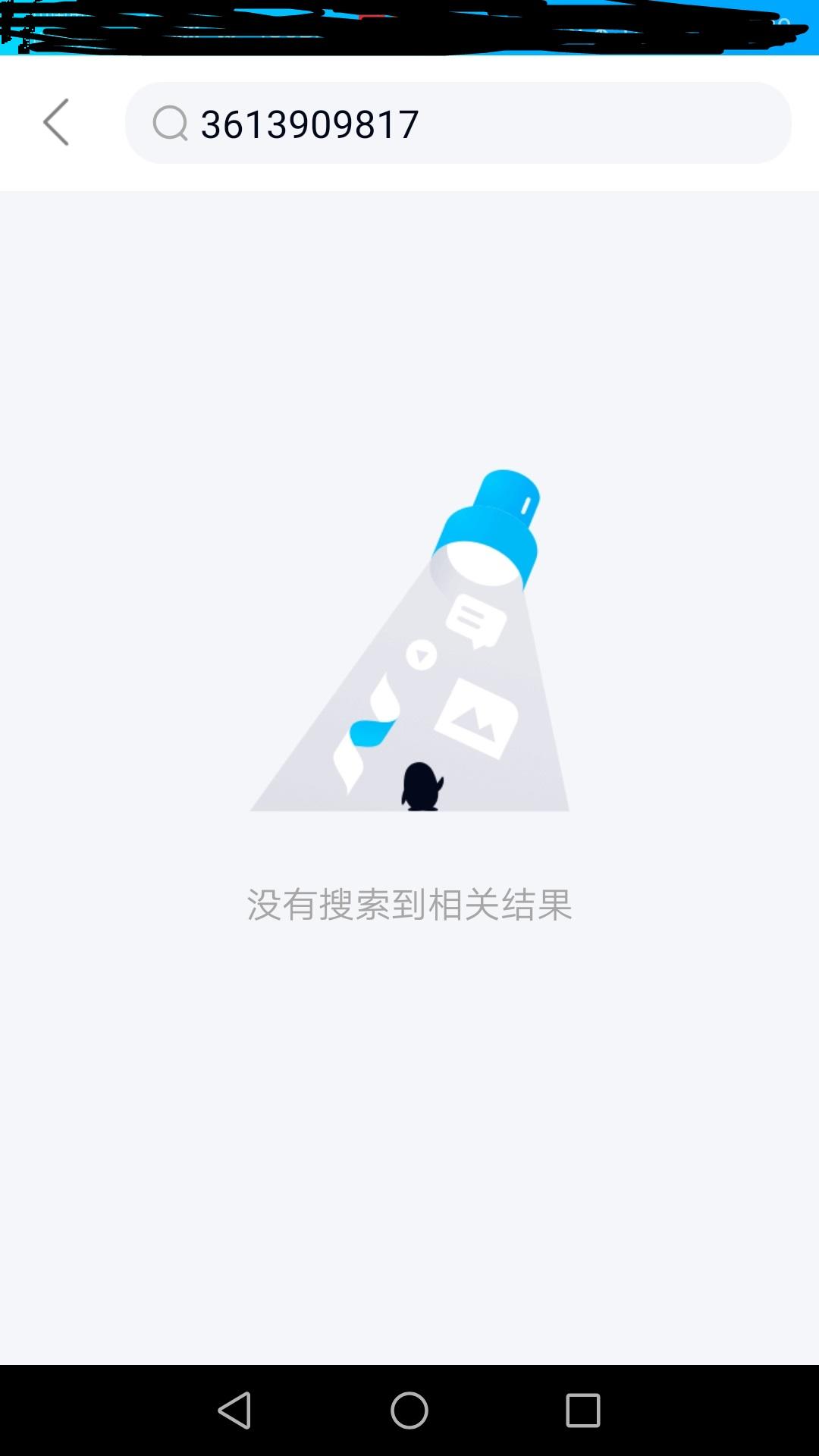The width and height of the screenshot is (819, 1456).
Task: Tap the system back button
Action: 234,1410
